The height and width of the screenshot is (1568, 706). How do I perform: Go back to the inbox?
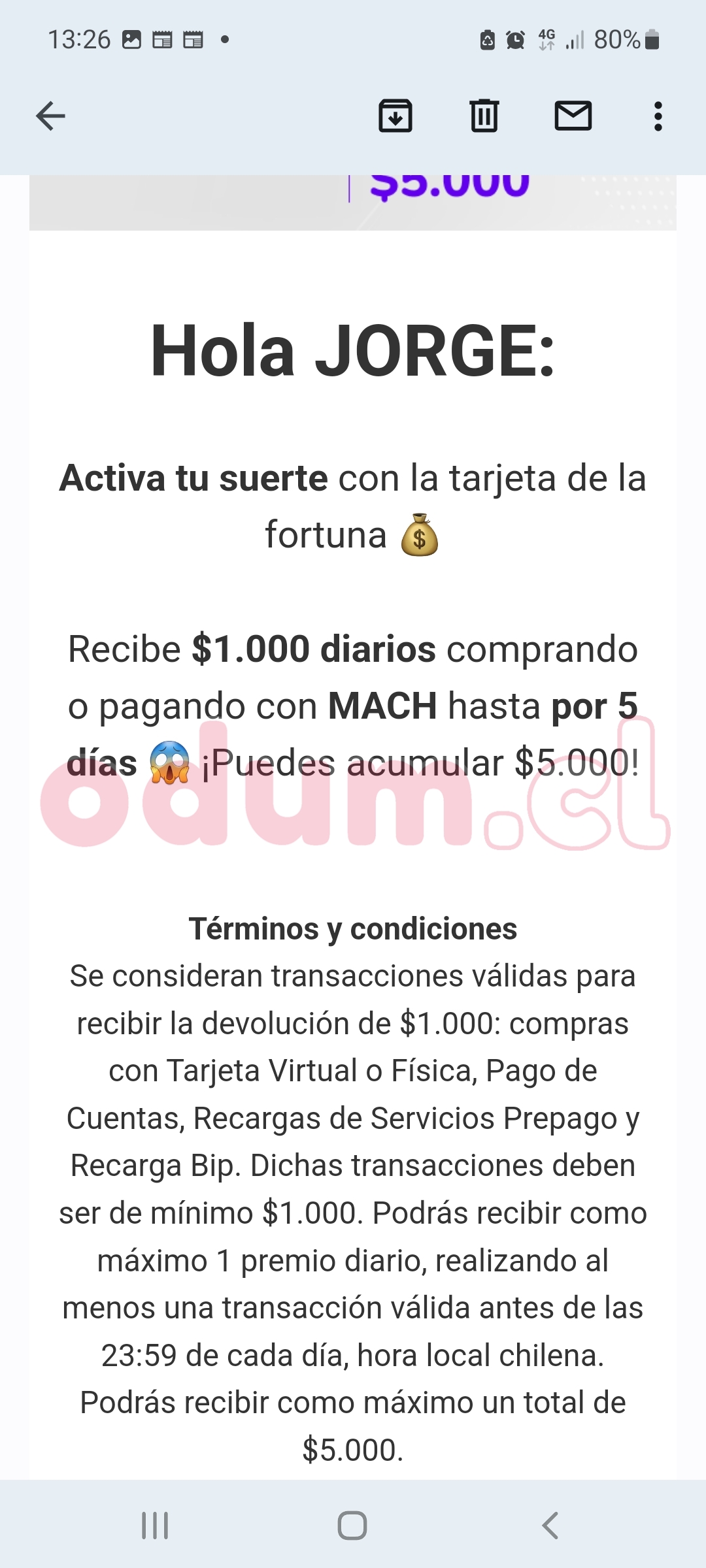pyautogui.click(x=50, y=117)
